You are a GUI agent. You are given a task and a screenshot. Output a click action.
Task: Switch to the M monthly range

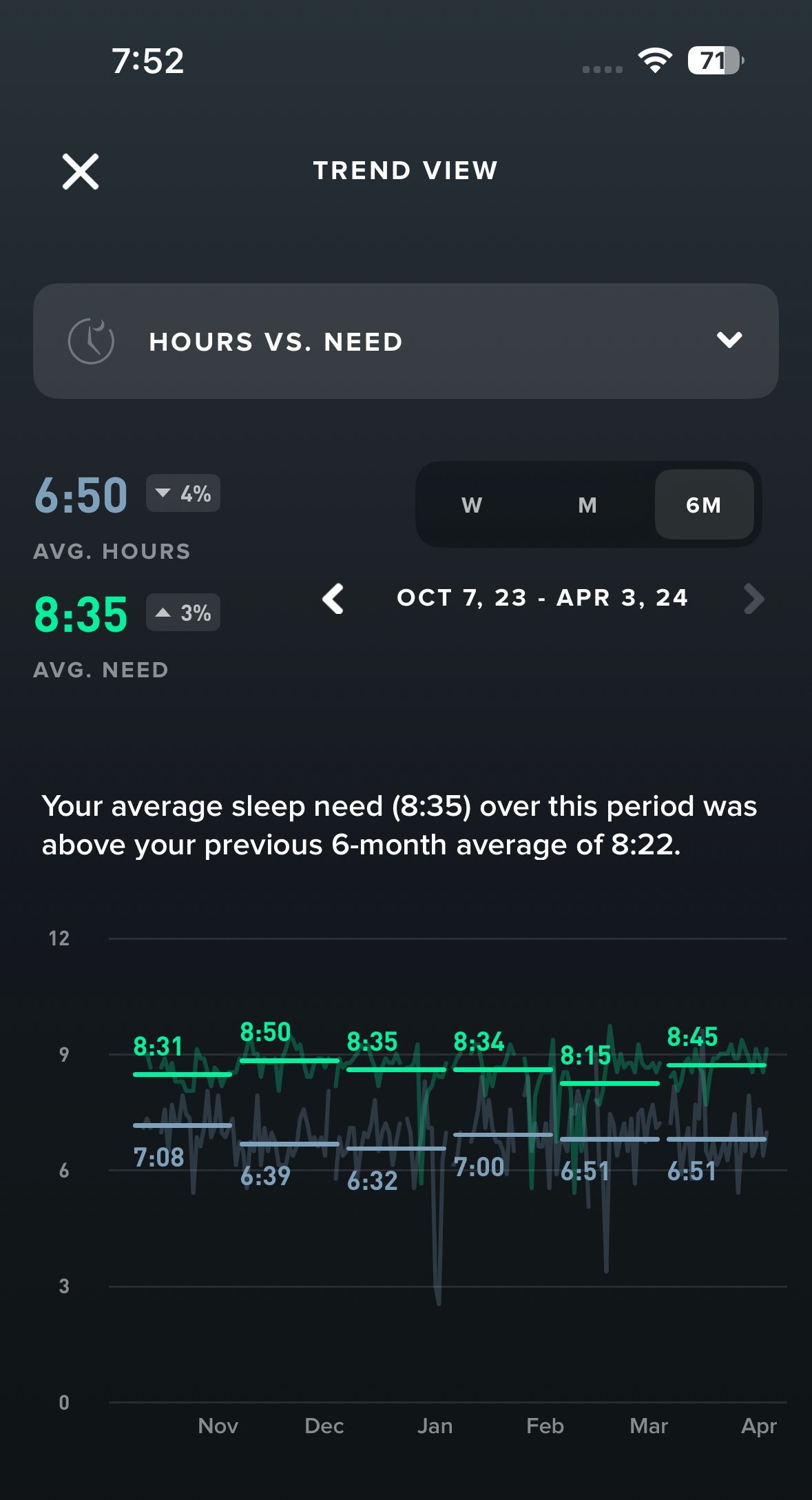[587, 505]
